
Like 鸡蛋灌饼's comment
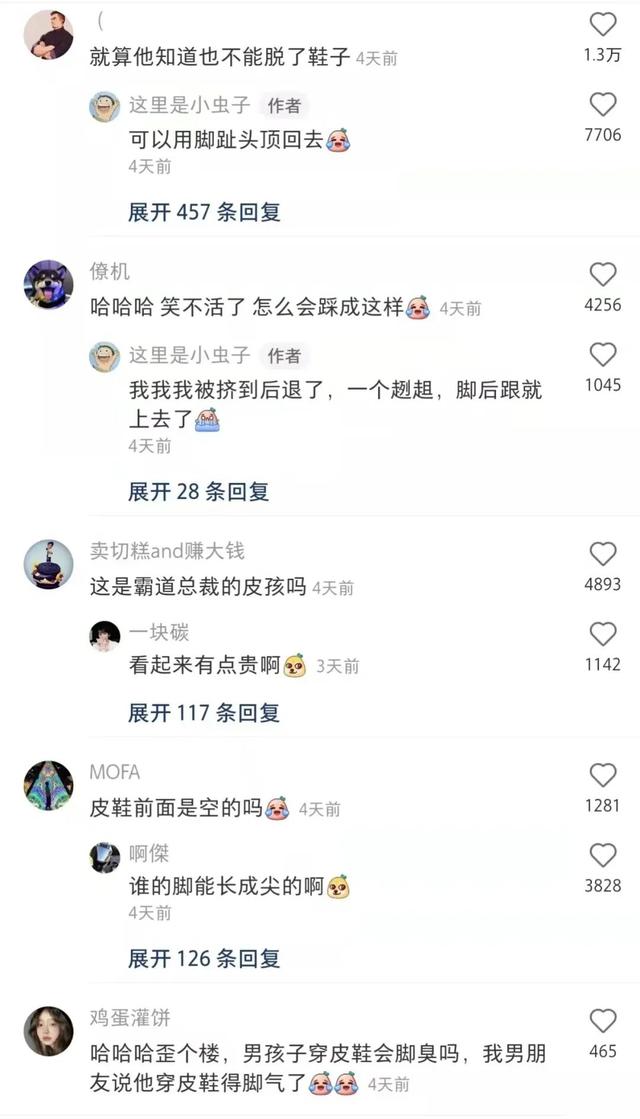tap(603, 1021)
